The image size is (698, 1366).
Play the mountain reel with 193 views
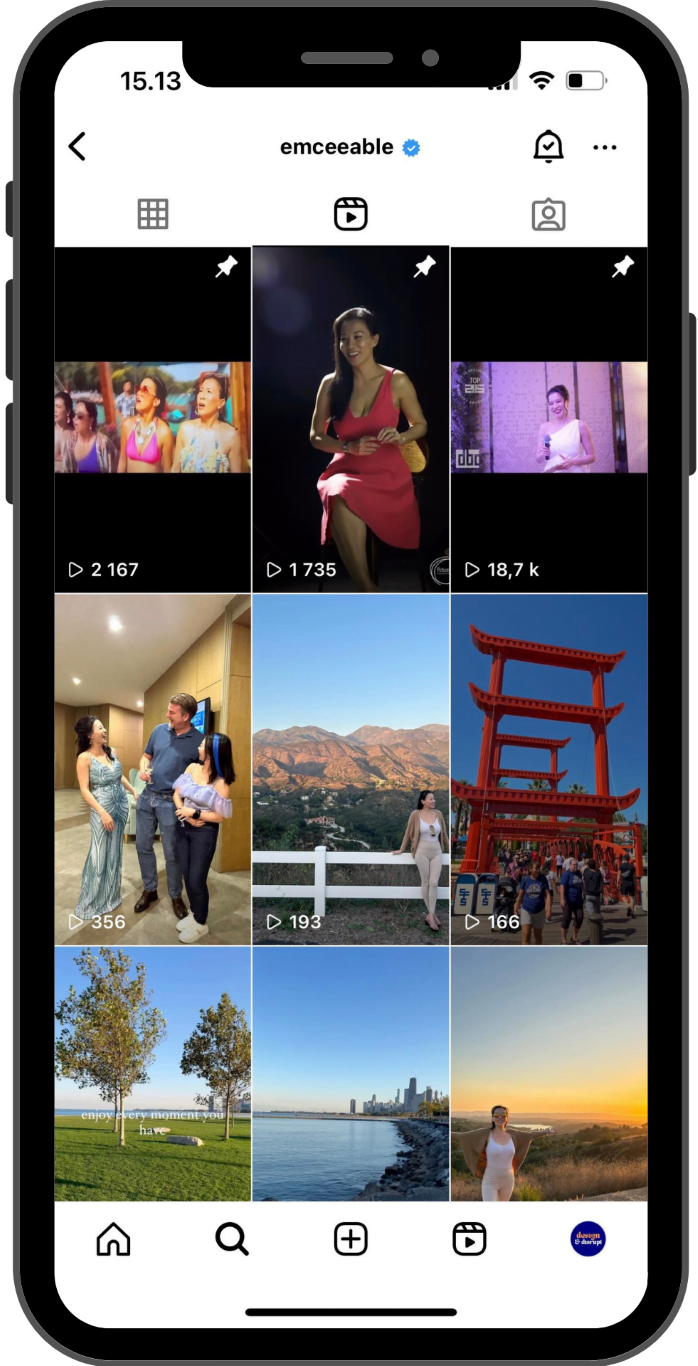pyautogui.click(x=351, y=769)
